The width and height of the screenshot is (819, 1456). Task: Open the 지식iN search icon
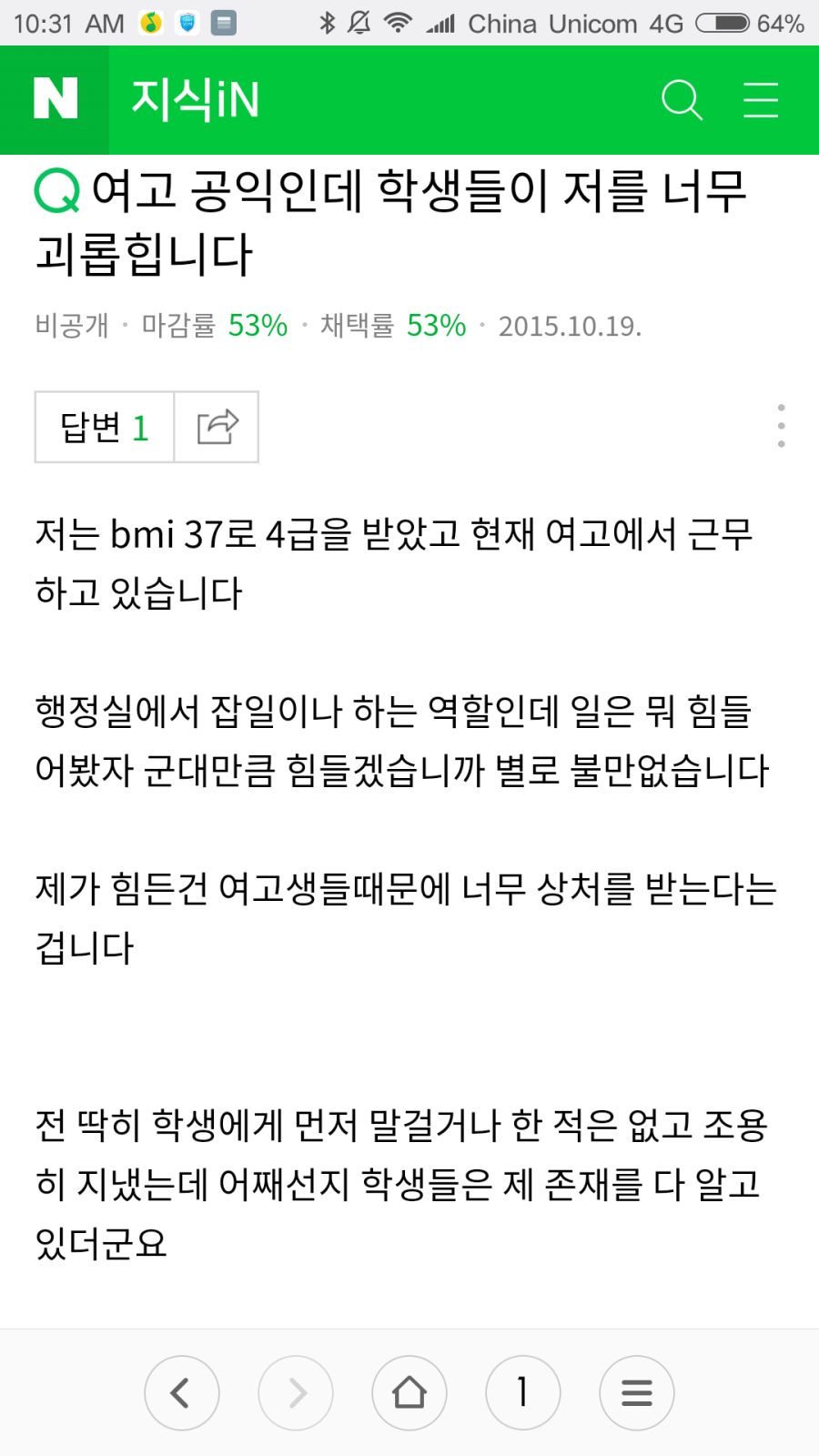(682, 100)
